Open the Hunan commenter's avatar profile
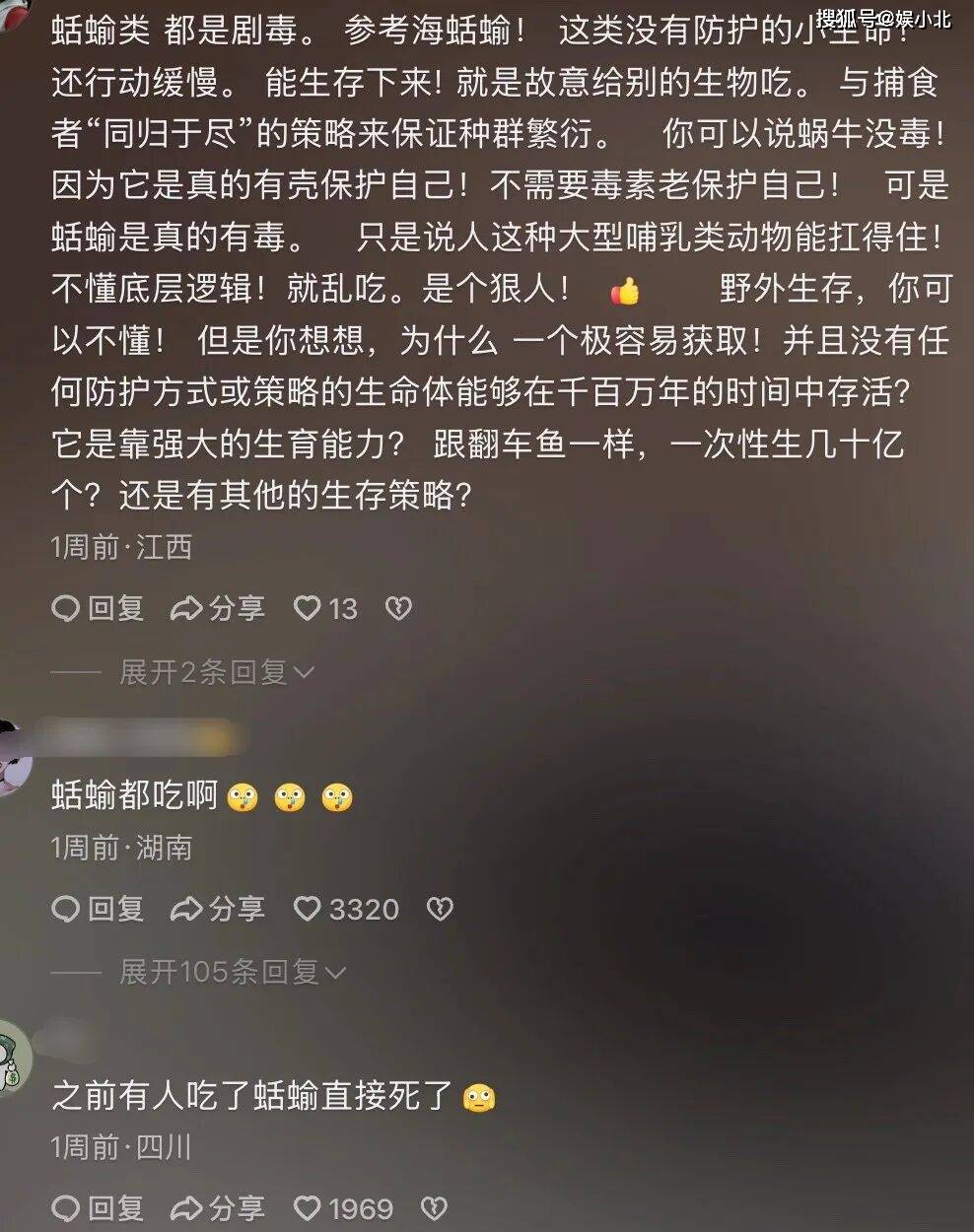 pyautogui.click(x=14, y=759)
